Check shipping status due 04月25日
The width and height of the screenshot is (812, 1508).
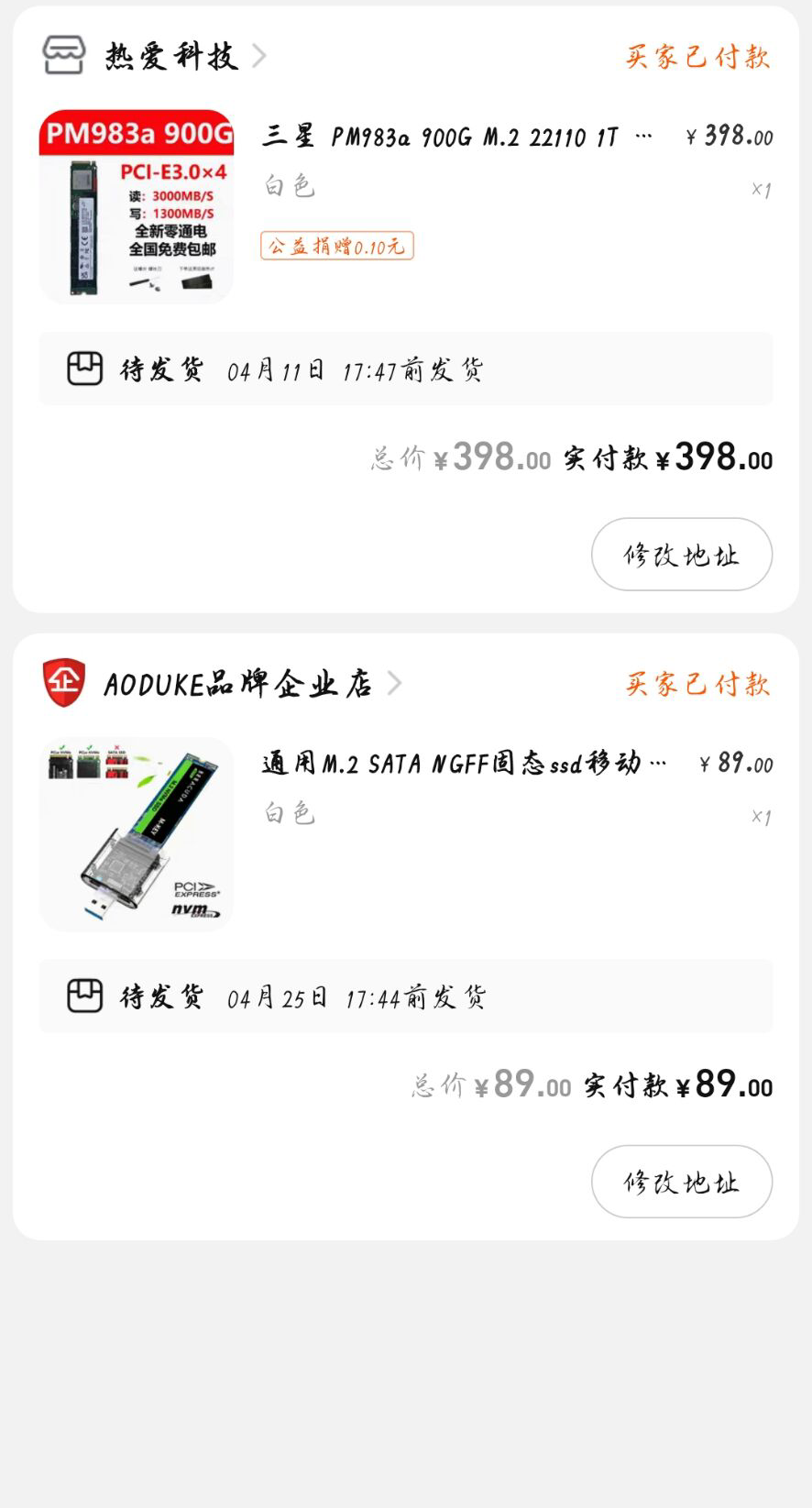pos(405,996)
